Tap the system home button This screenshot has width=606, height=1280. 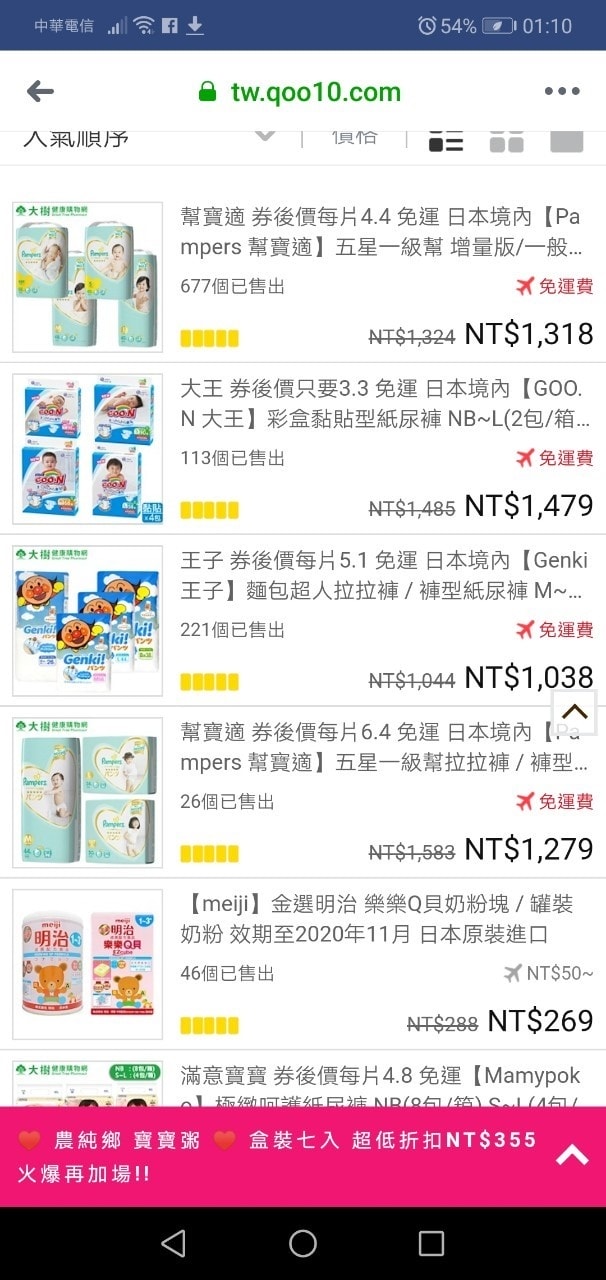coord(303,1243)
